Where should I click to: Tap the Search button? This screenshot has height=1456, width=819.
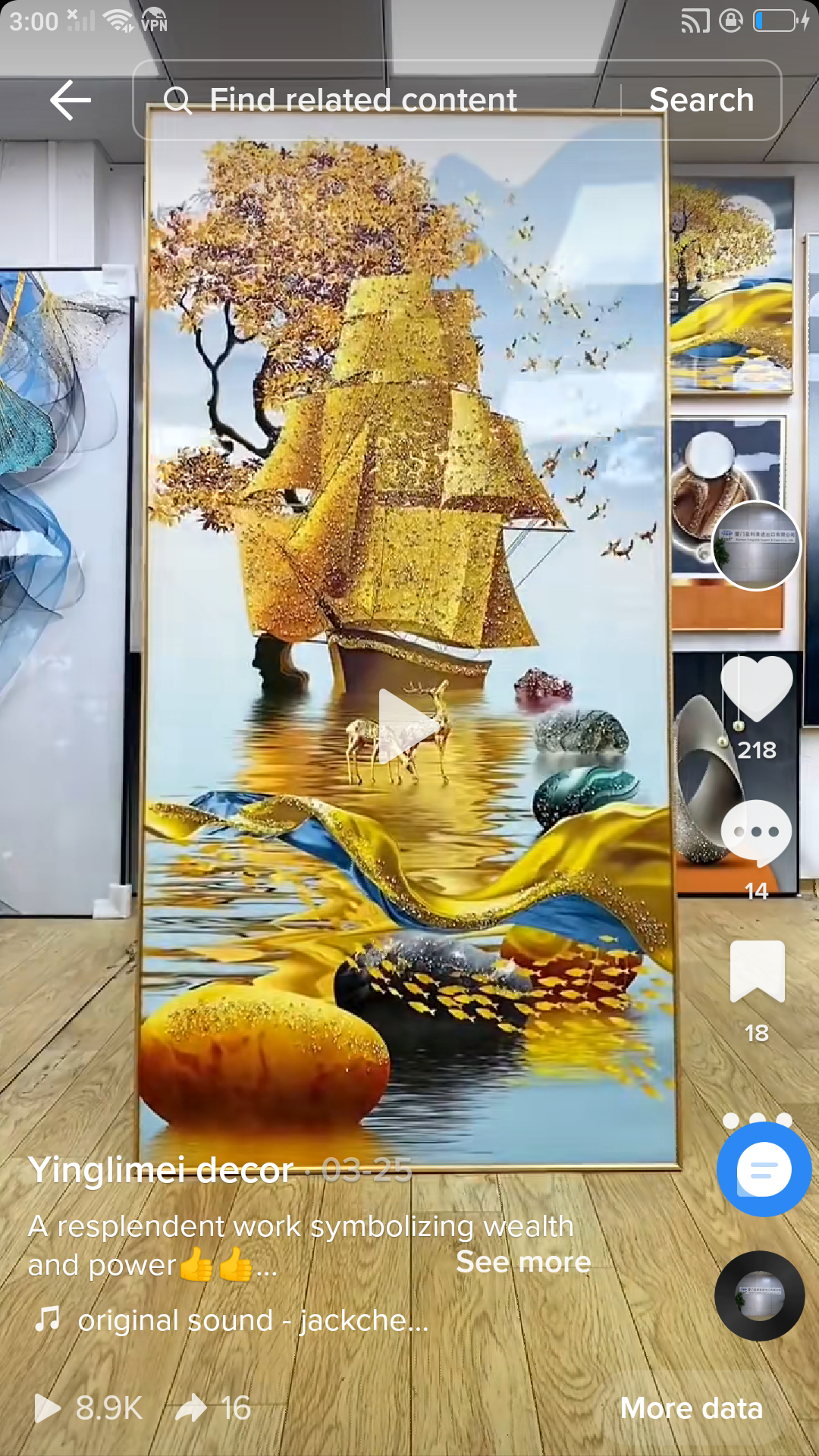click(x=701, y=100)
